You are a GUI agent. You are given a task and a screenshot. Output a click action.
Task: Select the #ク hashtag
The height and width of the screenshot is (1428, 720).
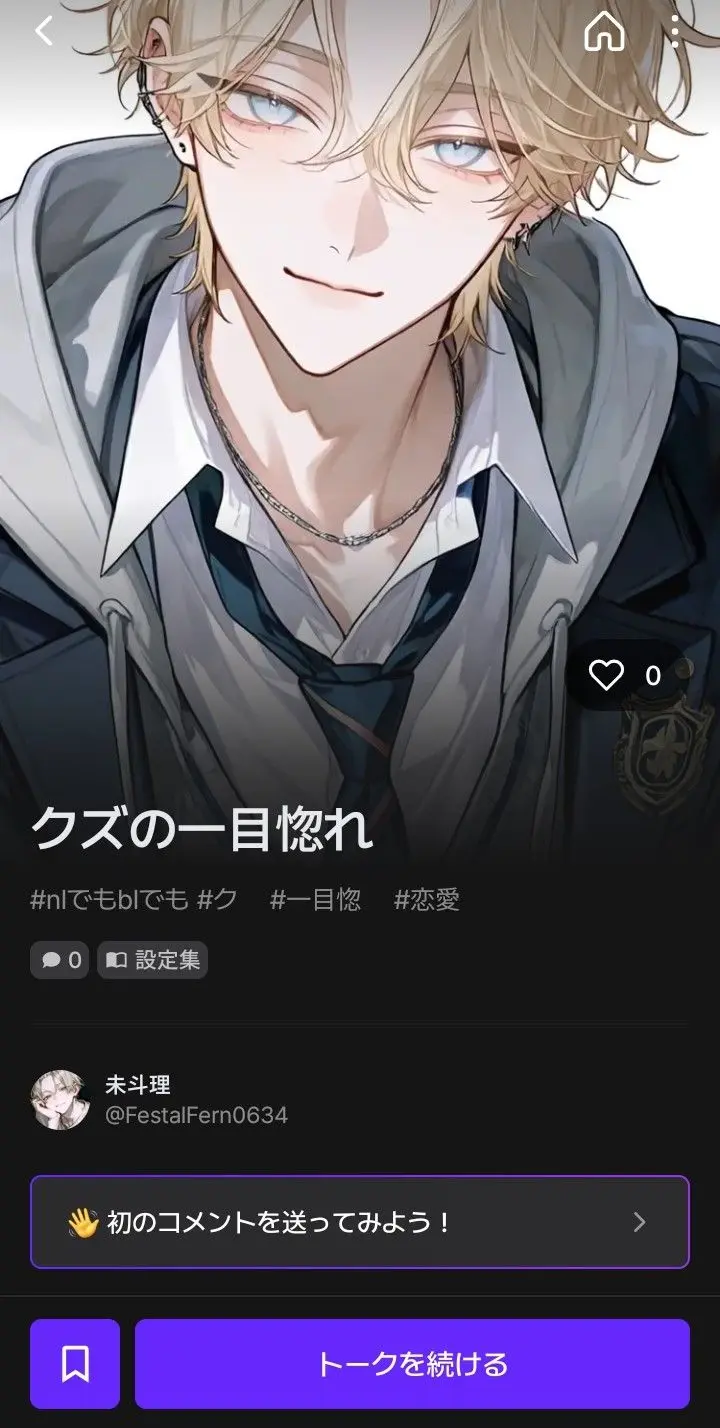pos(218,900)
